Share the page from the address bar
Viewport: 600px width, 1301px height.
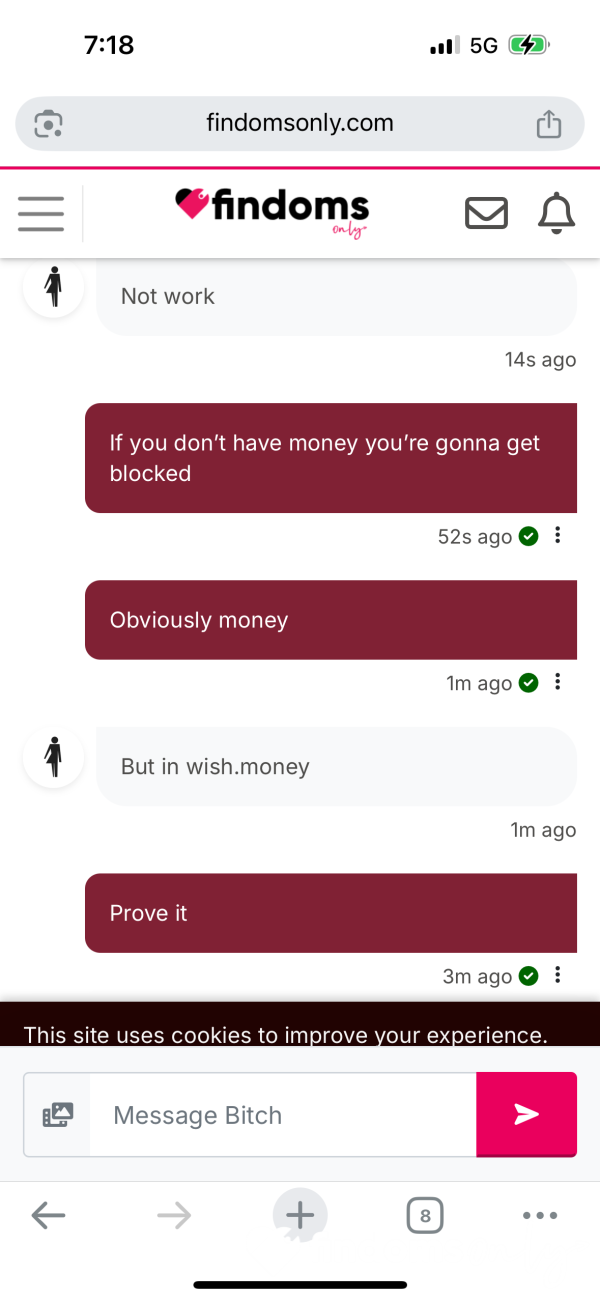tap(548, 123)
